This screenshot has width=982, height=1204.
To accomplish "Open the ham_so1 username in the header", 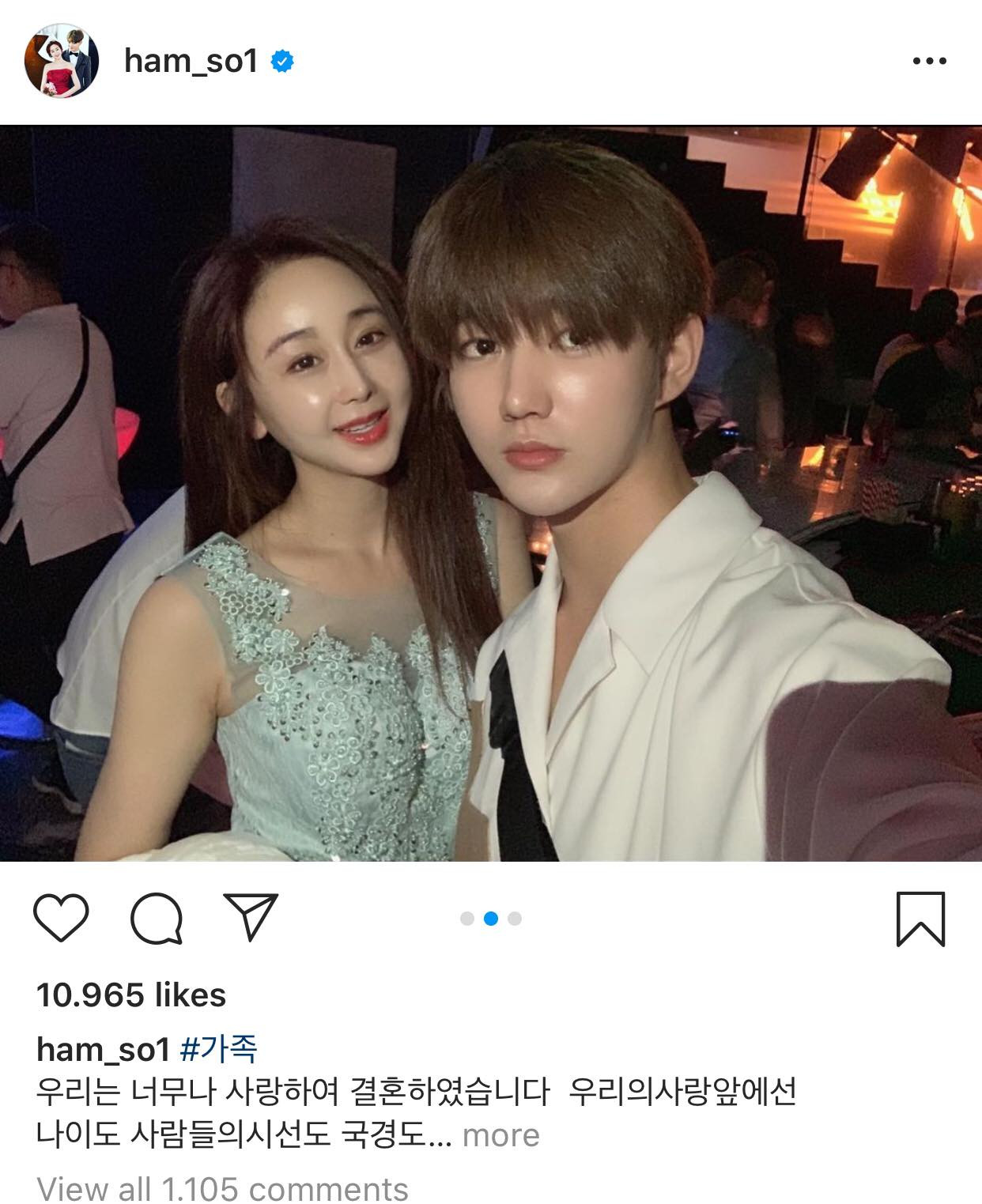I will click(191, 61).
